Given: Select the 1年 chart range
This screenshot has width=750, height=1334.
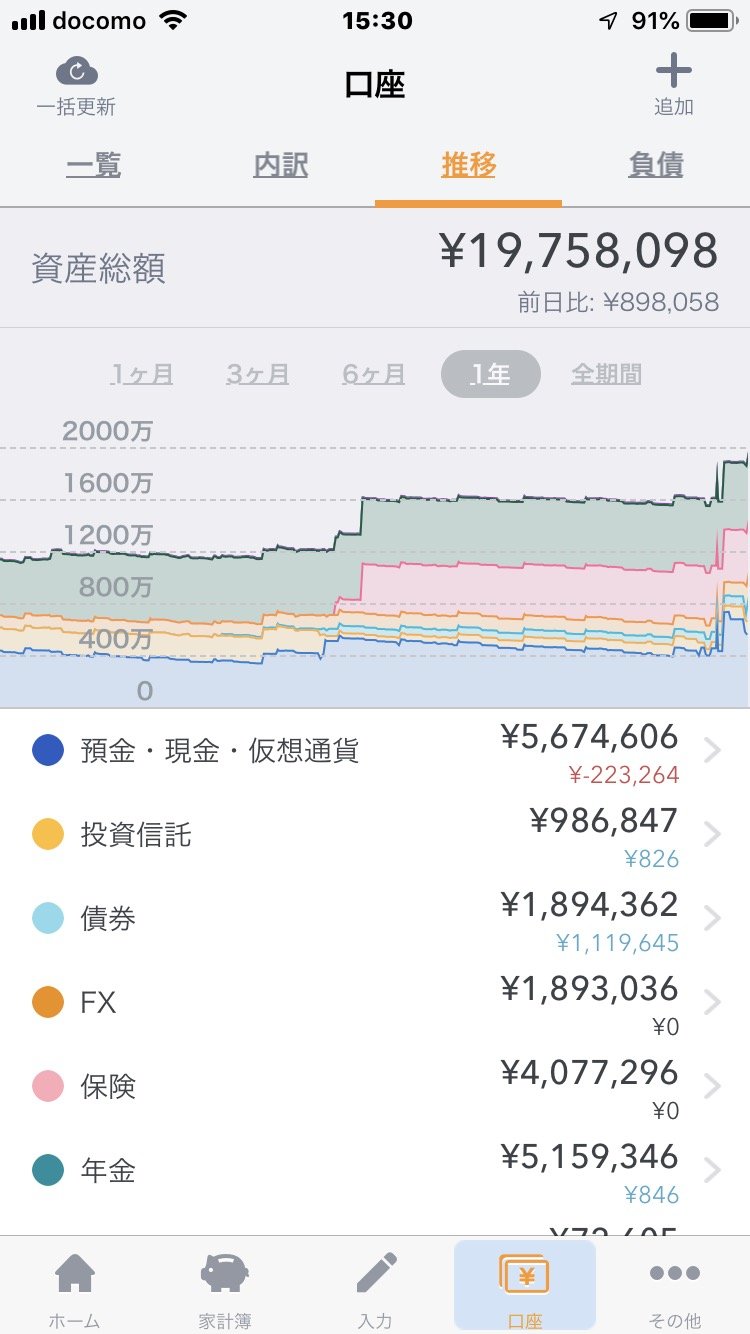Looking at the screenshot, I should coord(491,374).
